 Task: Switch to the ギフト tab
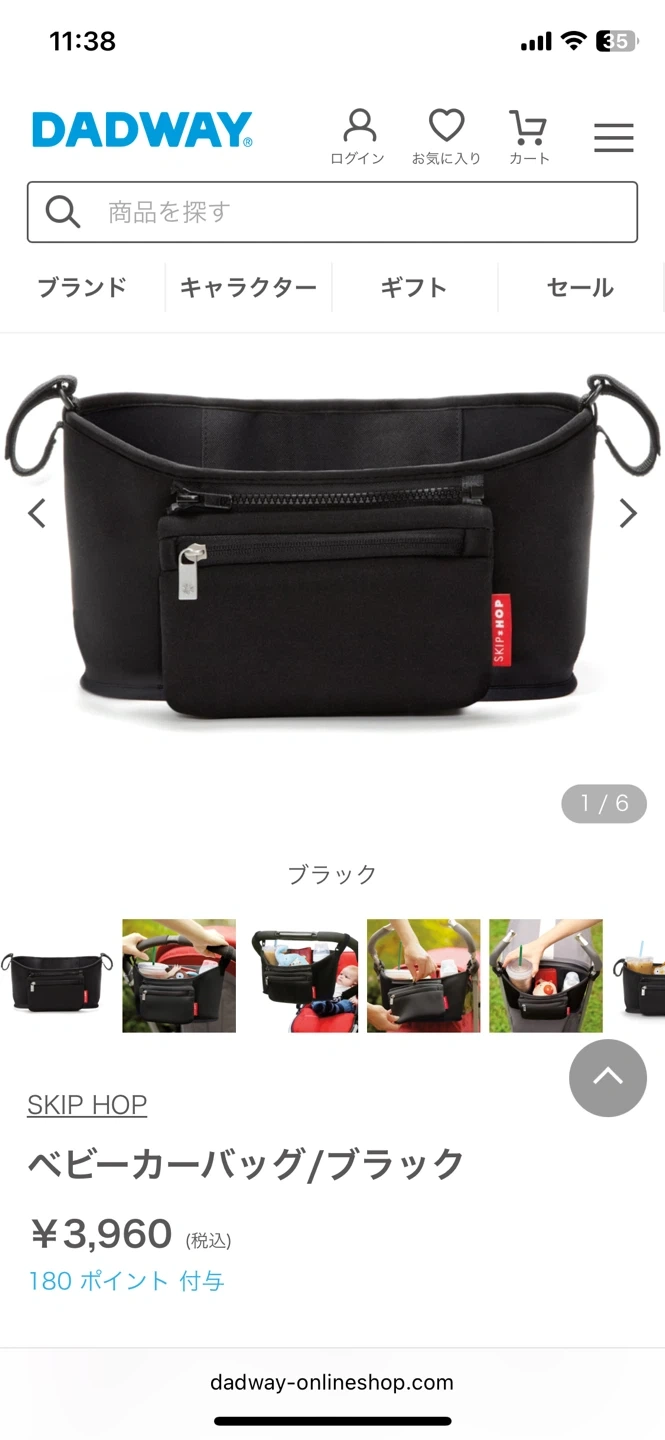(414, 288)
